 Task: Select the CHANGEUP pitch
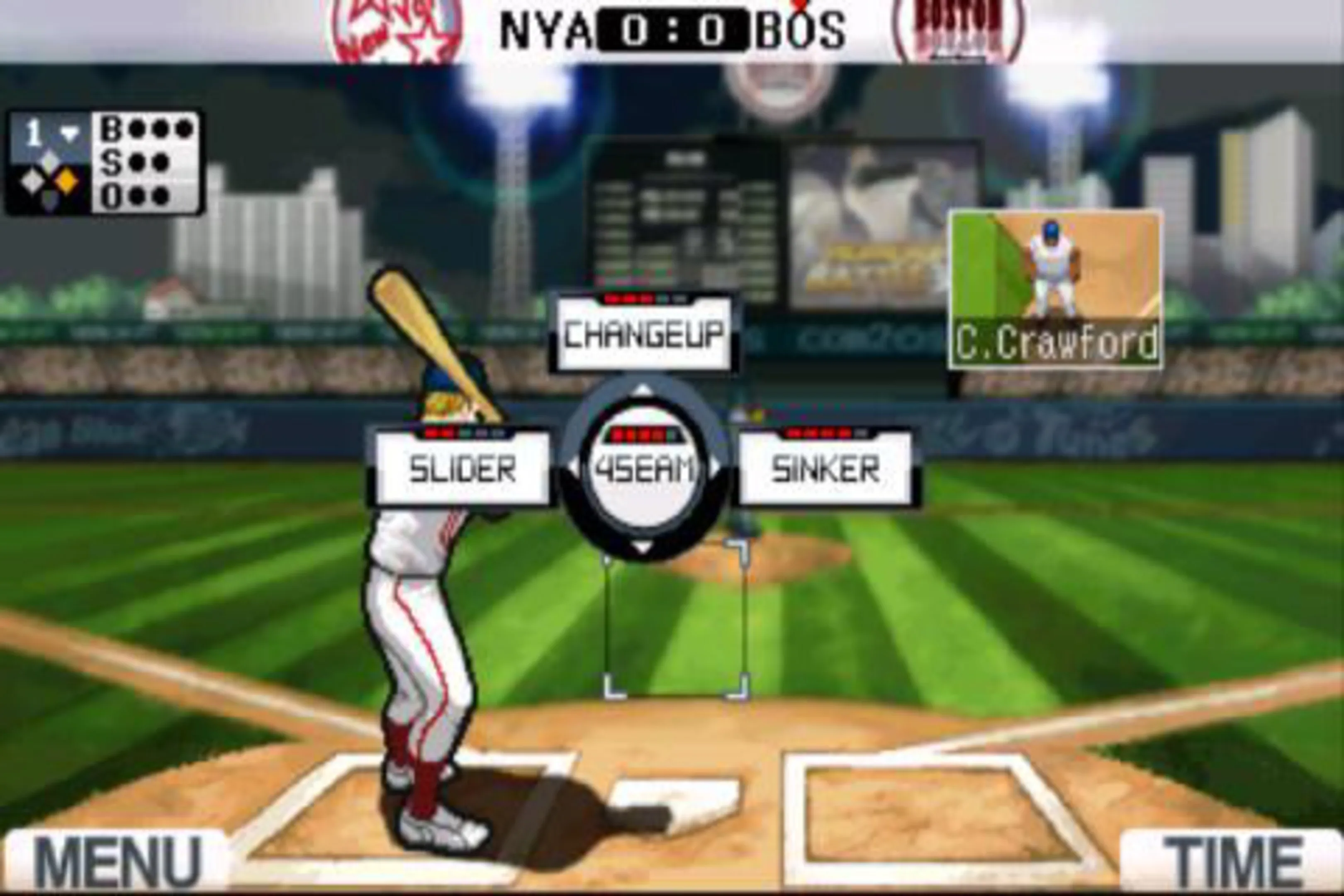(644, 334)
